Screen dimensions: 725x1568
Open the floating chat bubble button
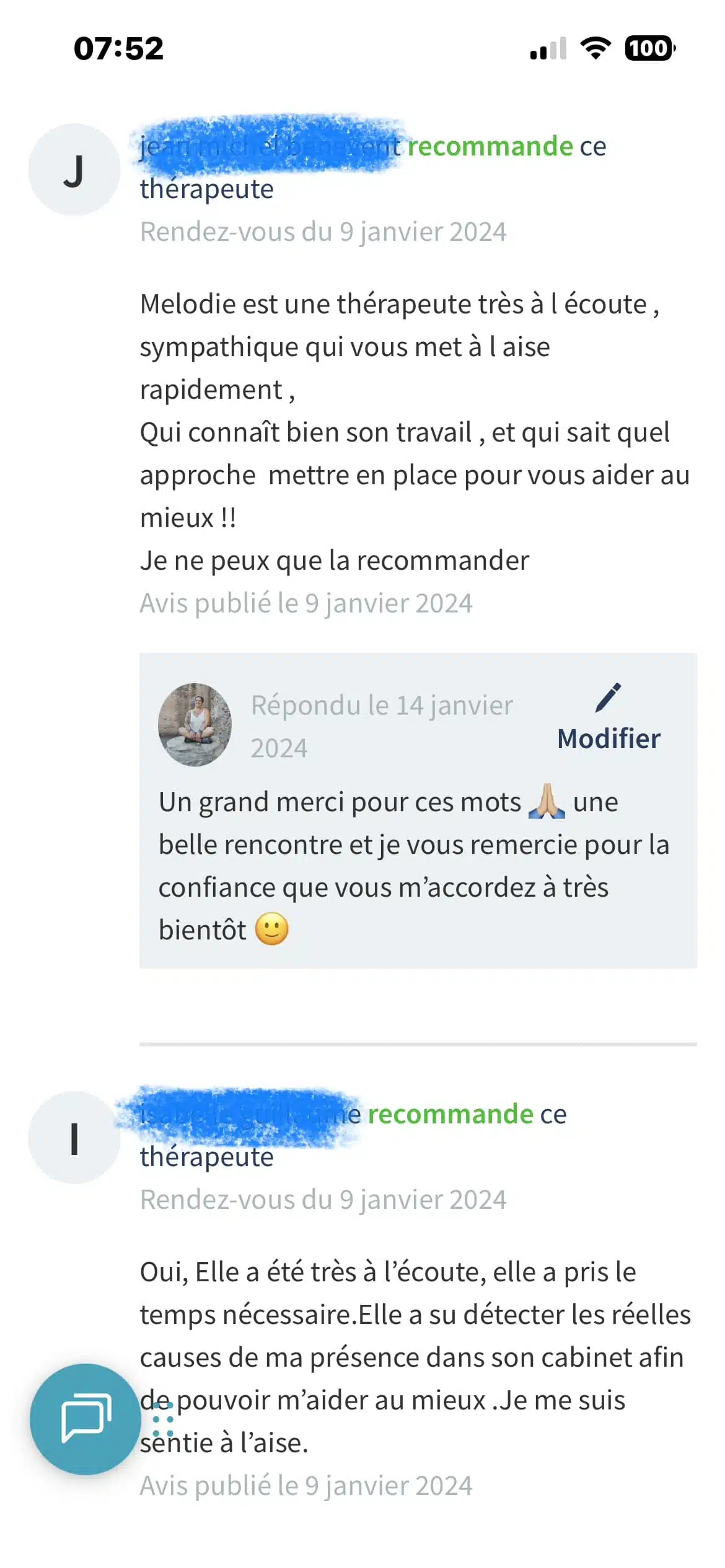[86, 1418]
